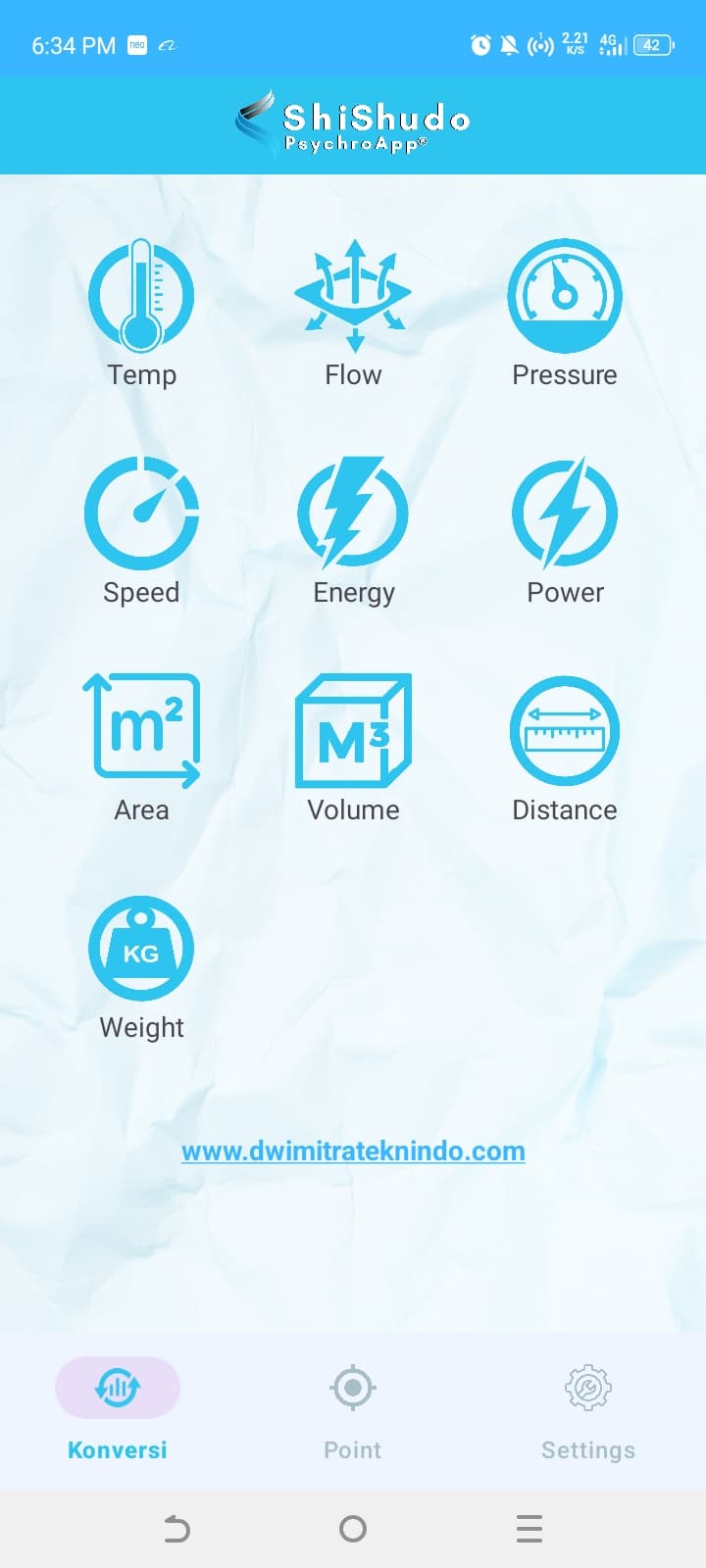Go to the Settings tab

coord(588,1406)
